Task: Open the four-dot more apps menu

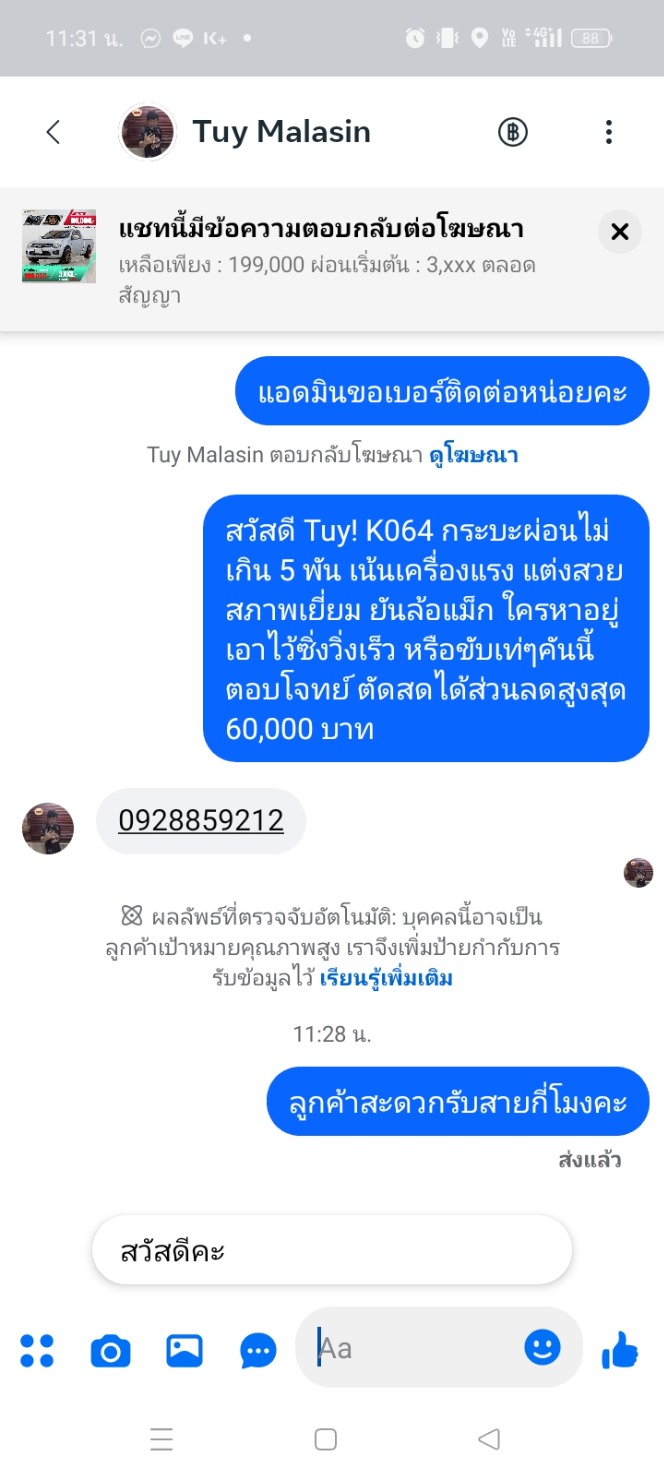Action: coord(37,1350)
